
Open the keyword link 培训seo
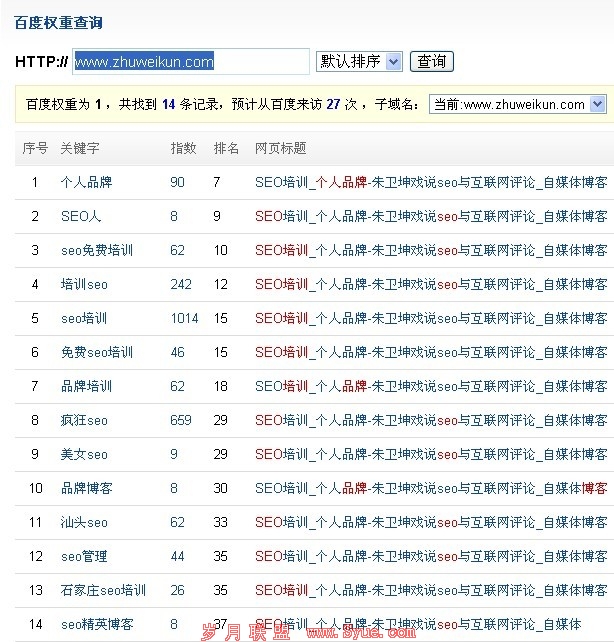84,284
